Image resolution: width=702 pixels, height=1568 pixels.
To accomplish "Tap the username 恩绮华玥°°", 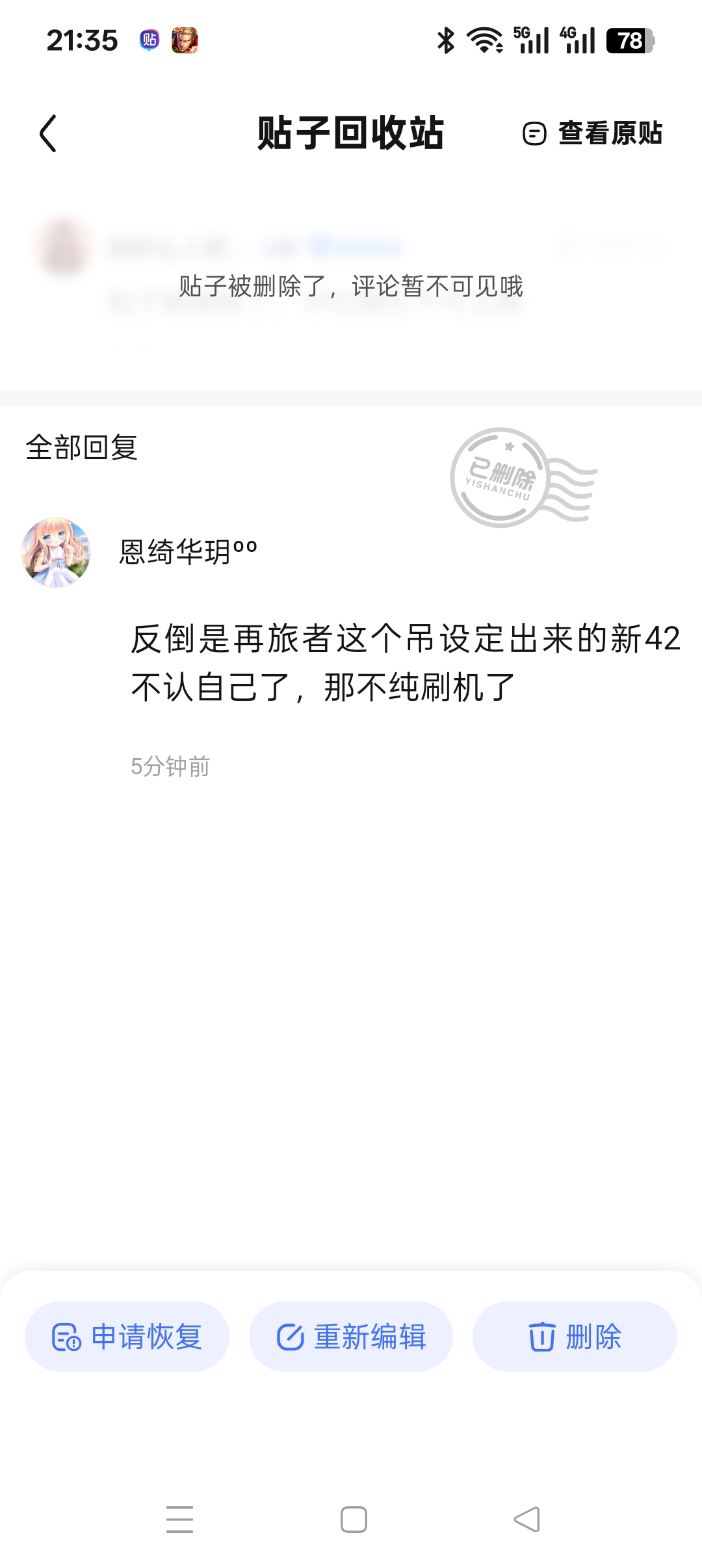I will point(188,552).
